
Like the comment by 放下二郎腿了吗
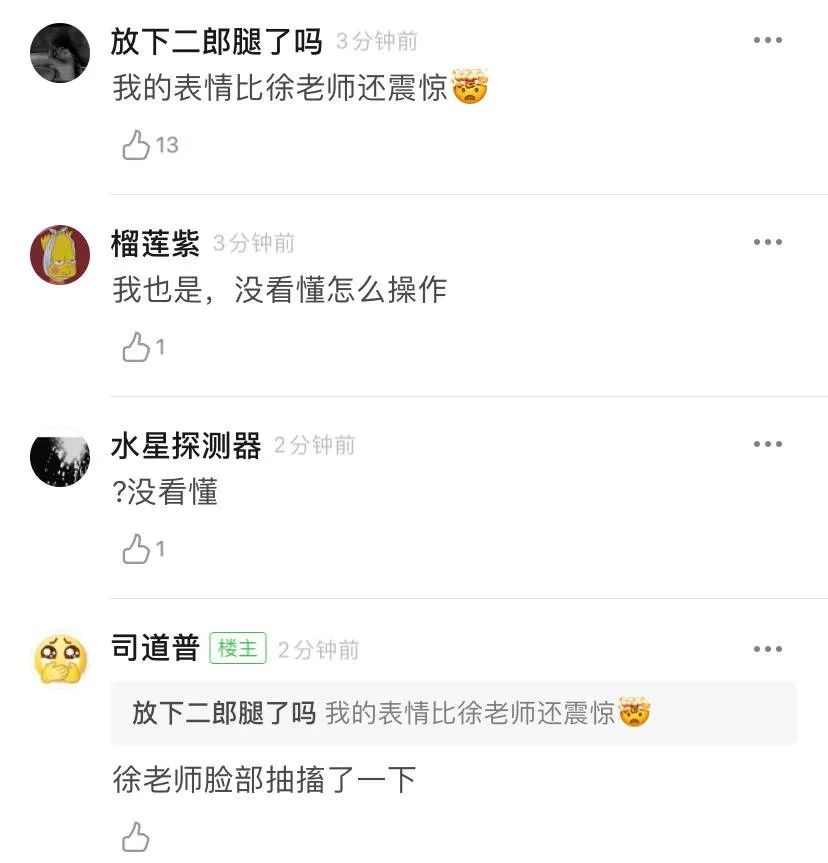click(x=137, y=143)
